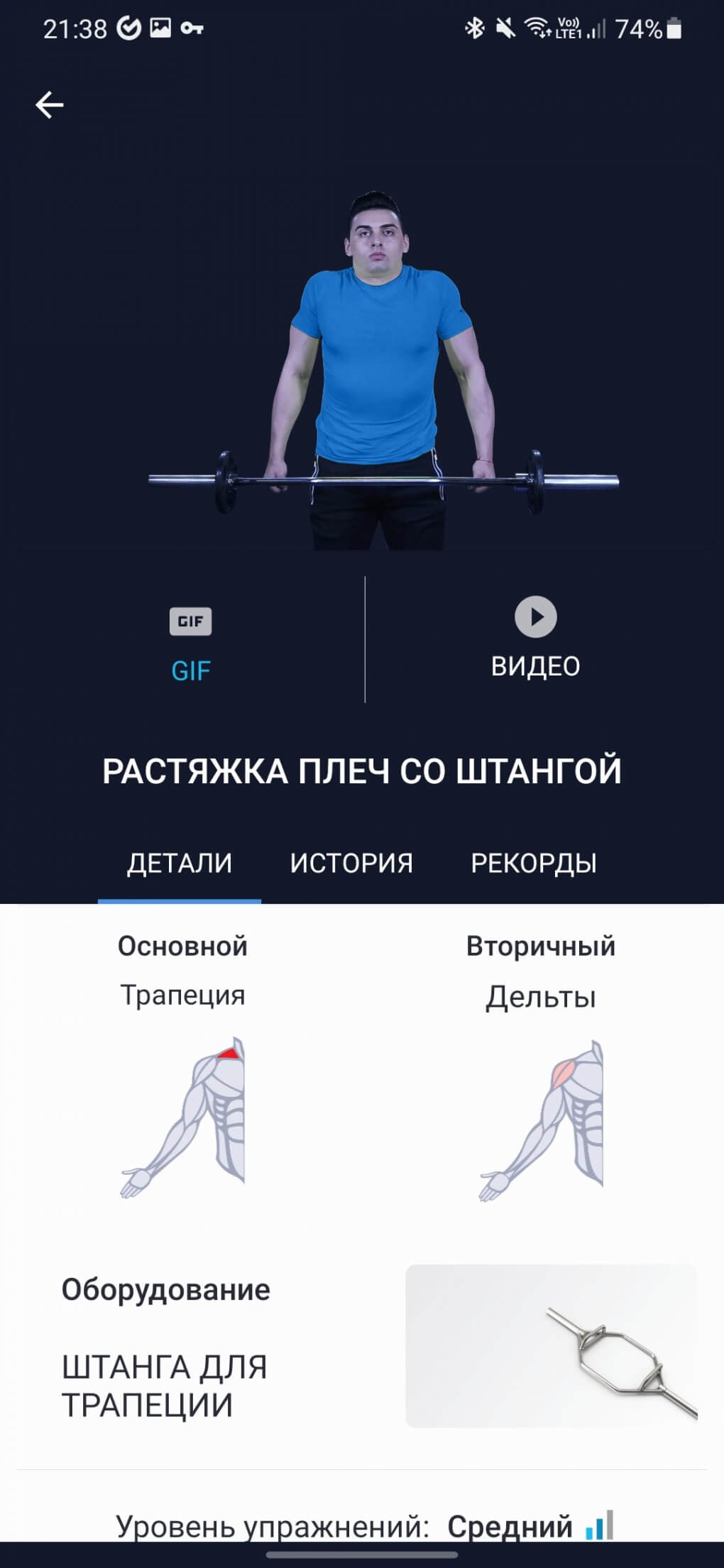Tap the clock showing 21:38
This screenshot has height=1568, width=724.
click(x=75, y=27)
